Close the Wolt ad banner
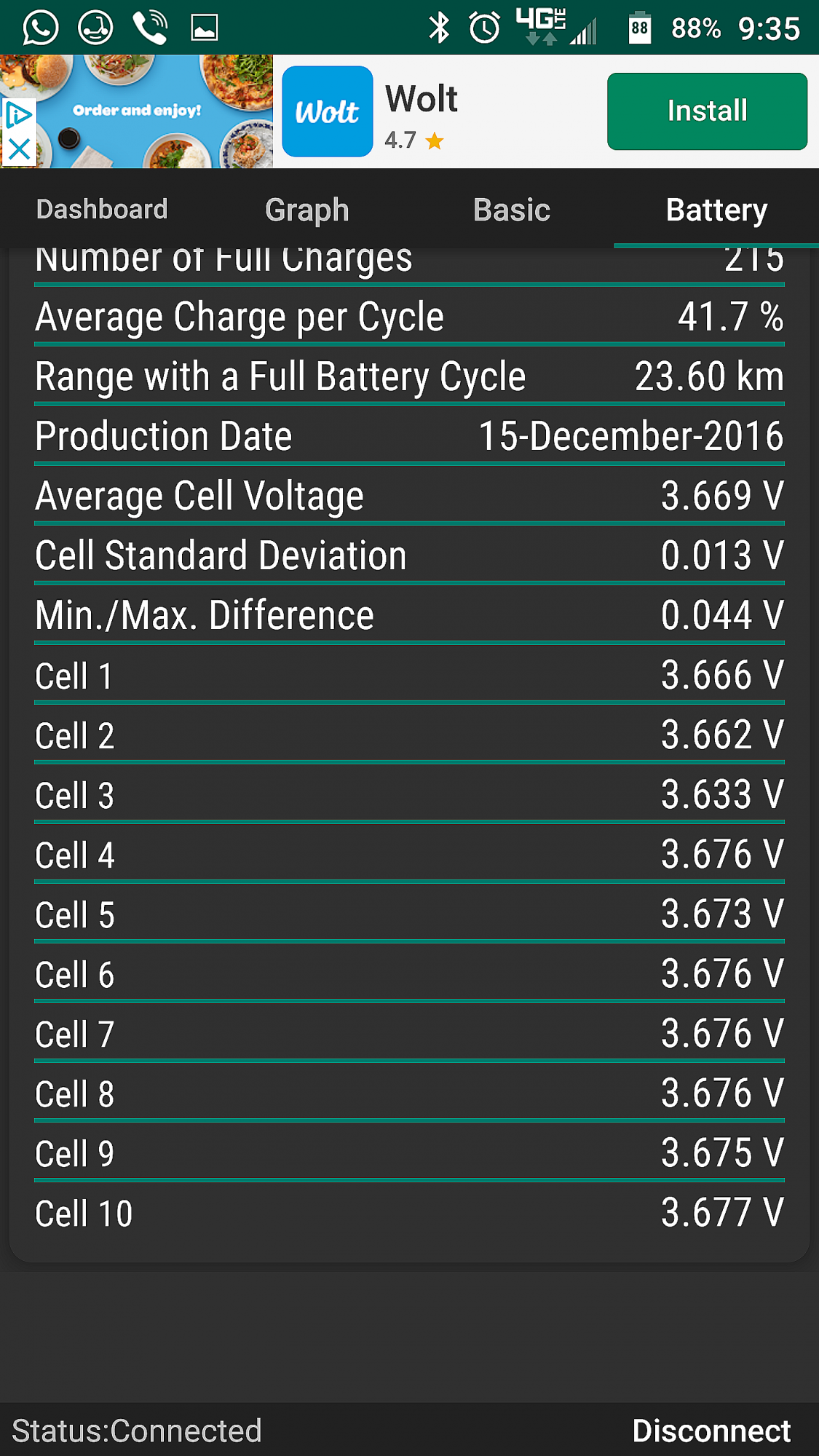The height and width of the screenshot is (1456, 819). point(19,149)
